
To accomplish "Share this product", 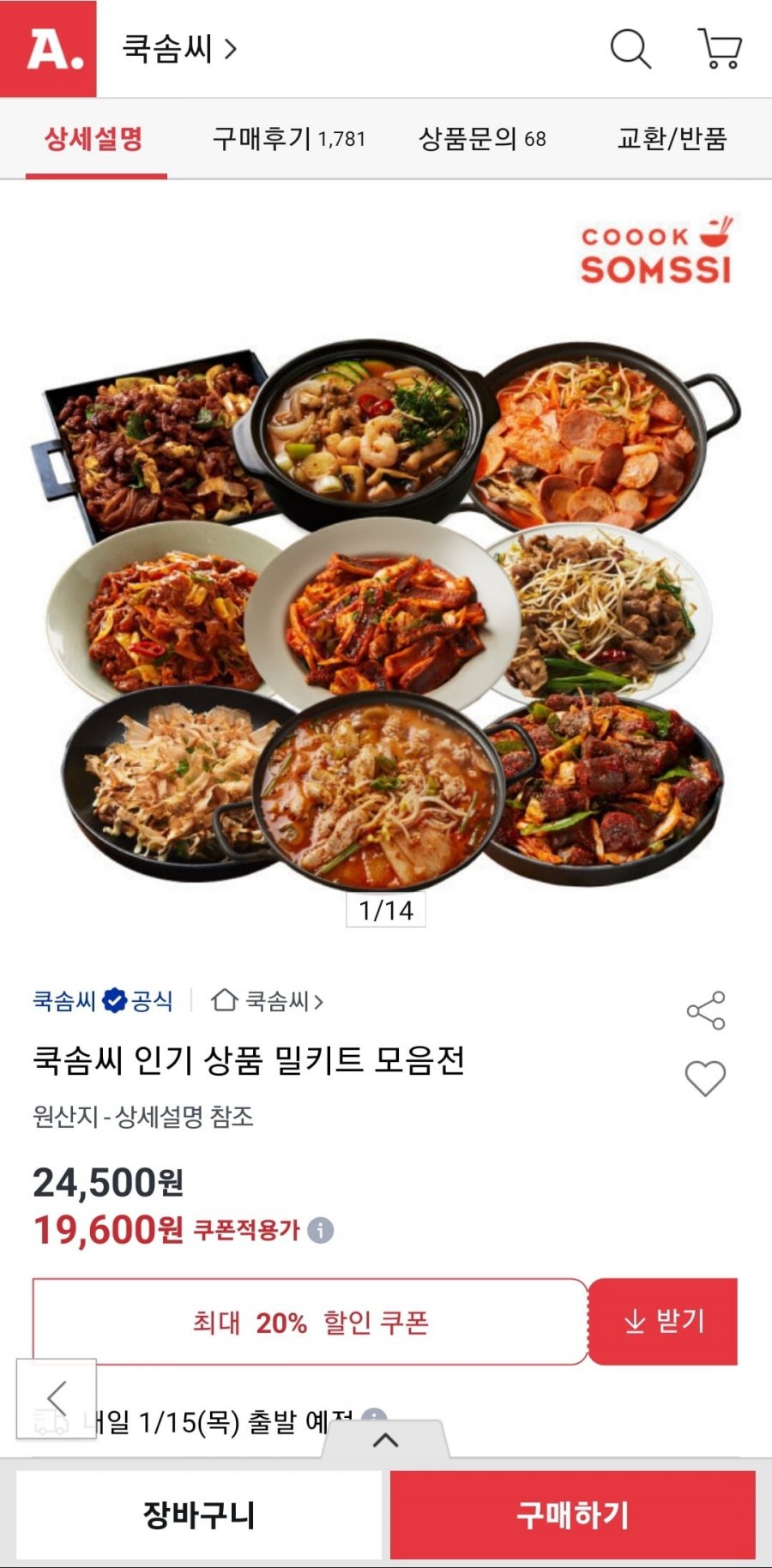I will 706,1010.
